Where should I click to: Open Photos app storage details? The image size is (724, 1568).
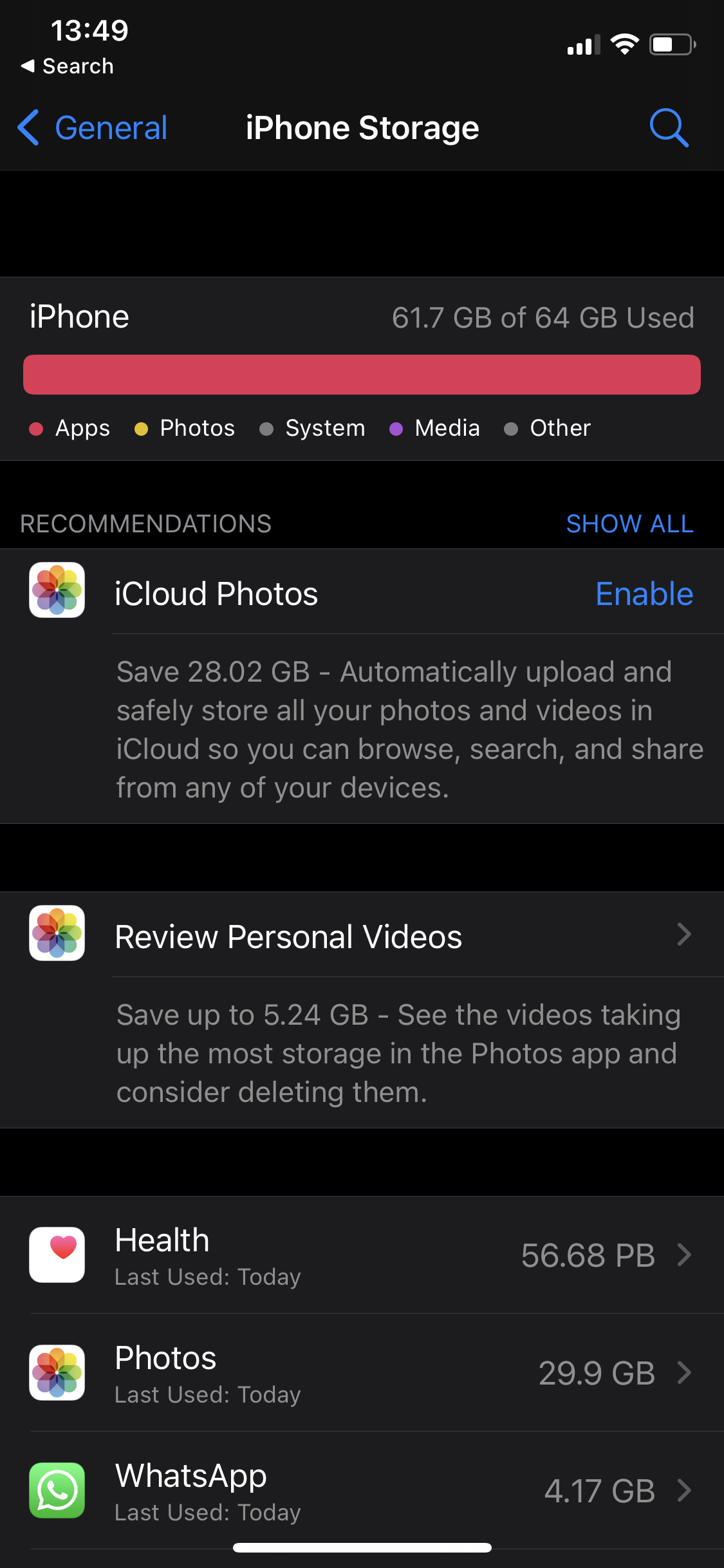362,1372
